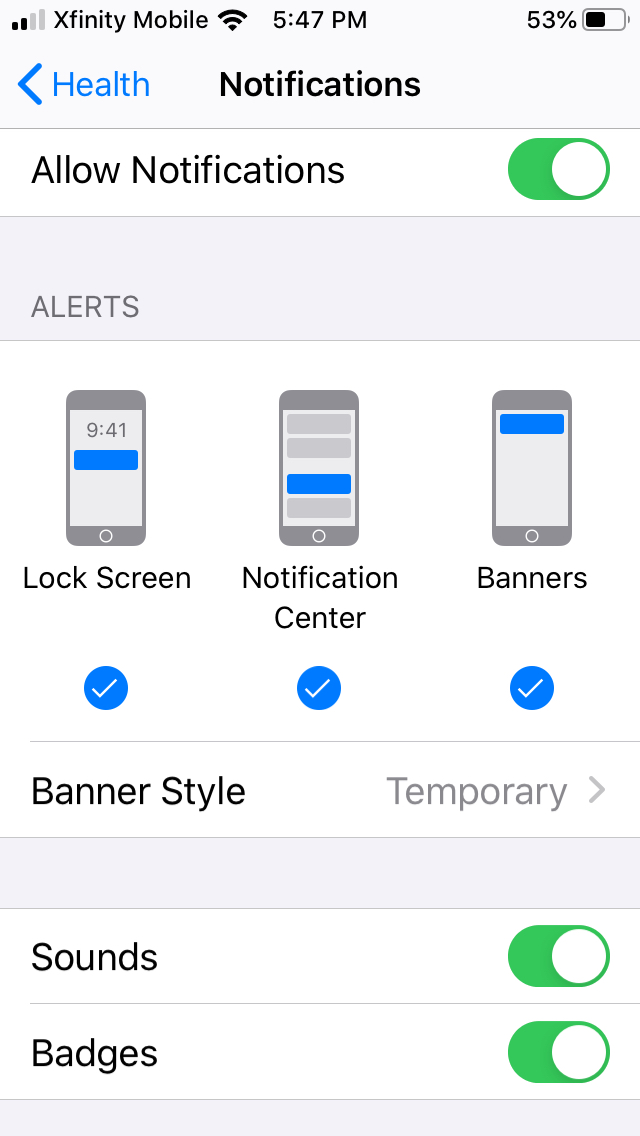Uncheck Notification Center alerts
The image size is (640, 1136).
point(319,688)
